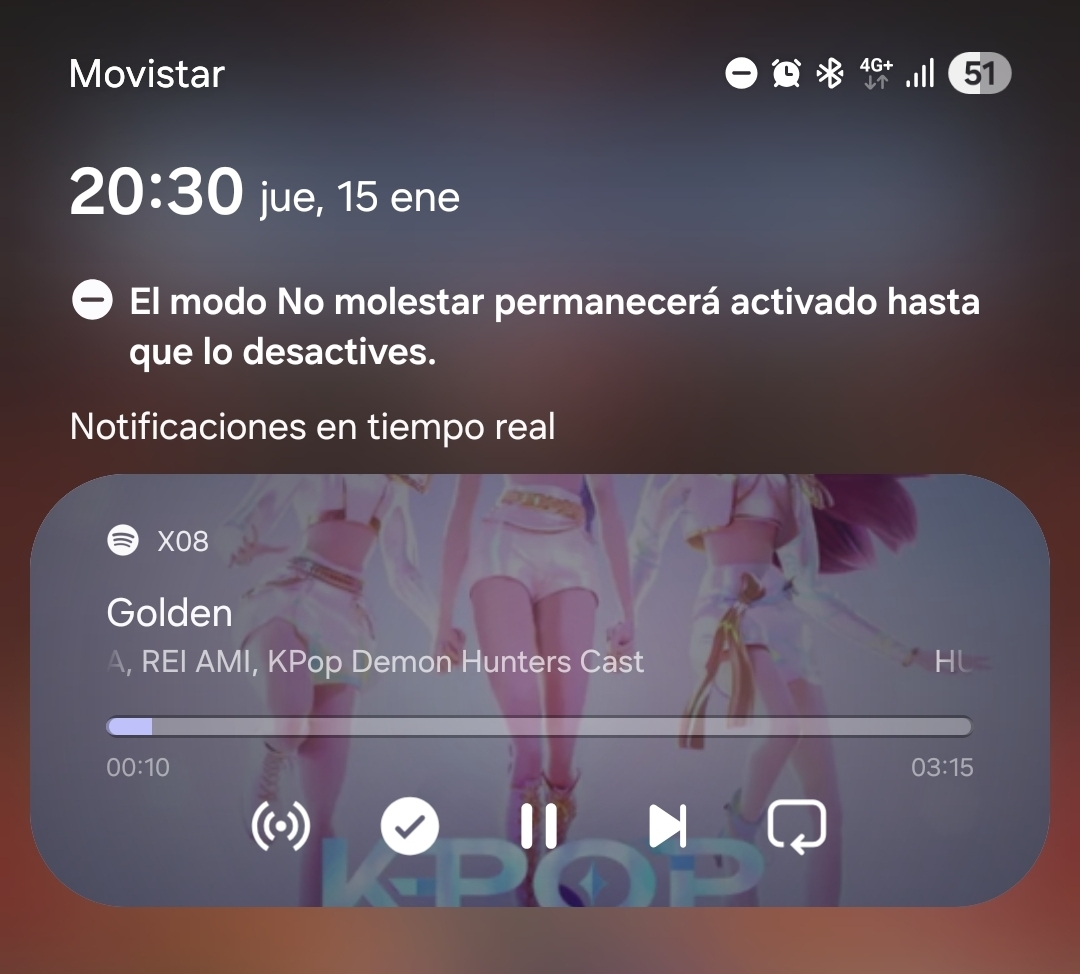Skip to the next track
Screen dimensions: 1080x974
tap(667, 827)
